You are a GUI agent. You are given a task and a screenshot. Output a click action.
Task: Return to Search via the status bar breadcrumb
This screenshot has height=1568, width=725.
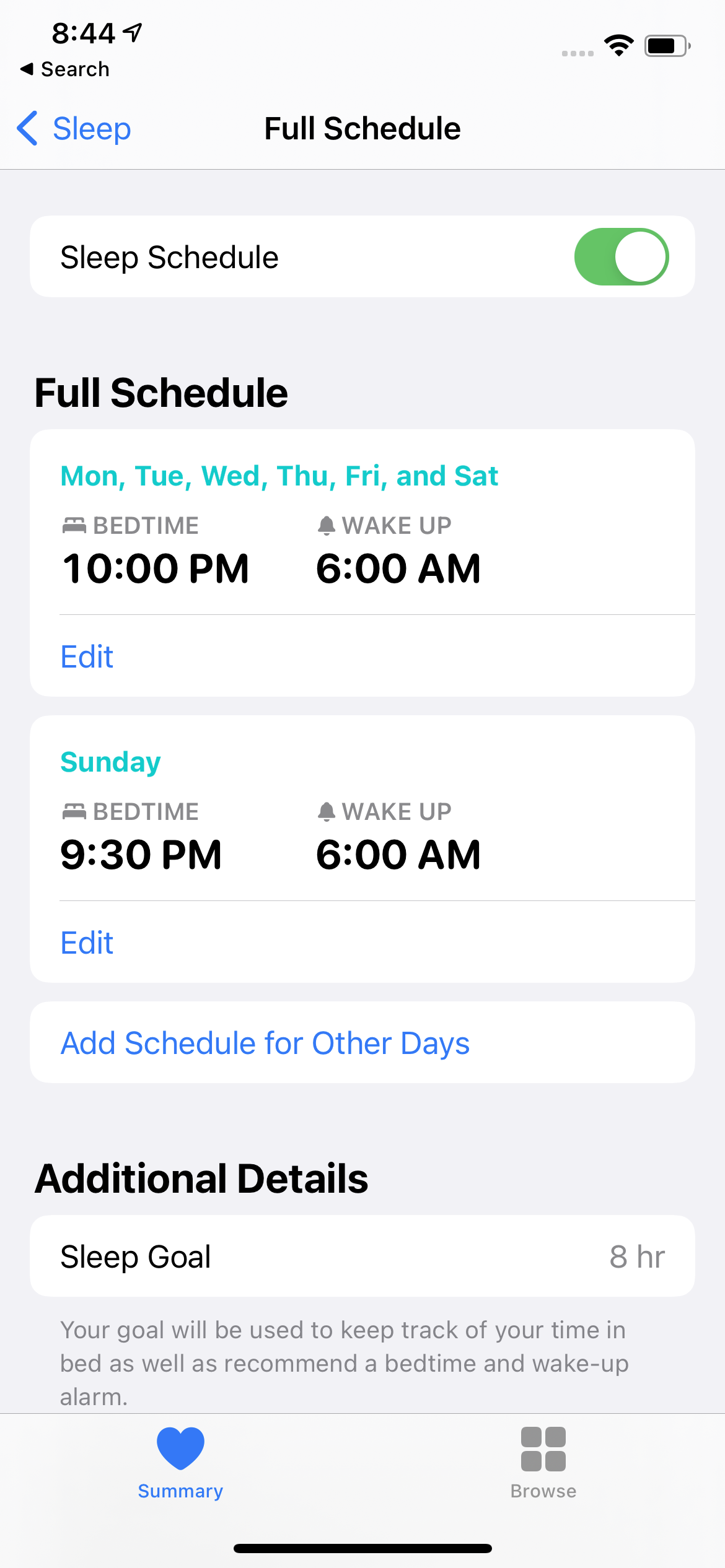click(65, 69)
